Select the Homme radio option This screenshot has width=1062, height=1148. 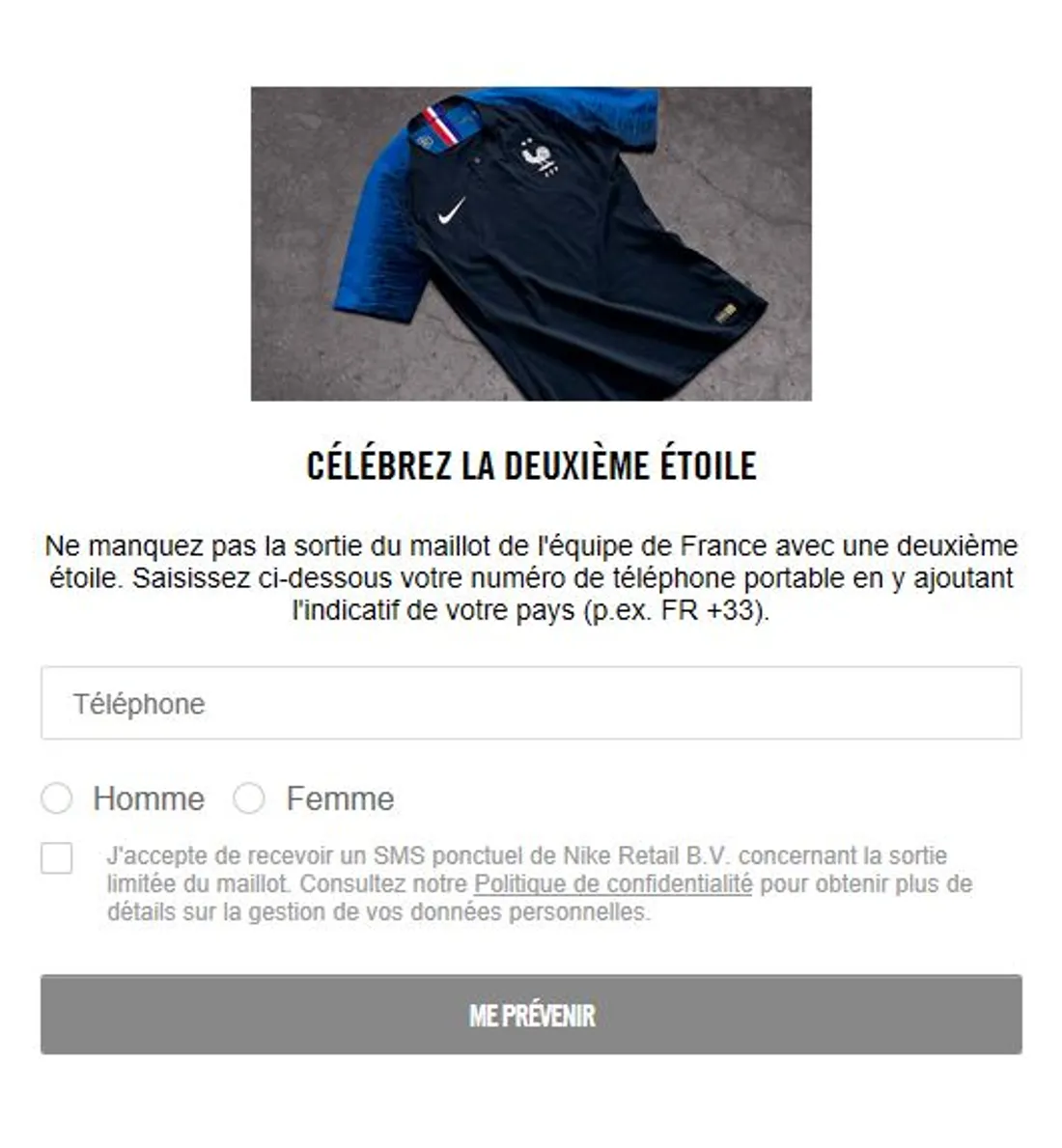pyautogui.click(x=57, y=798)
